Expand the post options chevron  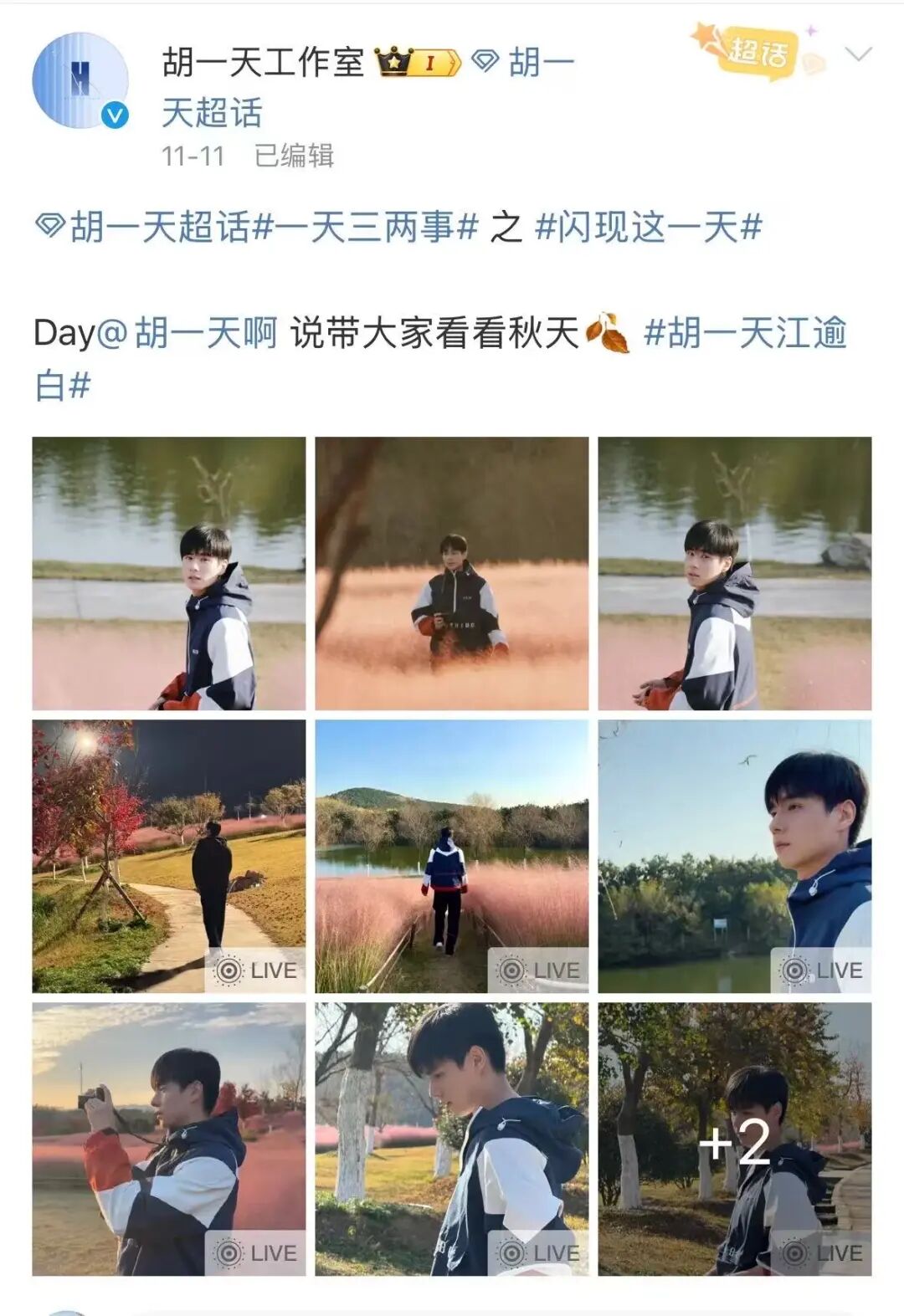pos(859,54)
